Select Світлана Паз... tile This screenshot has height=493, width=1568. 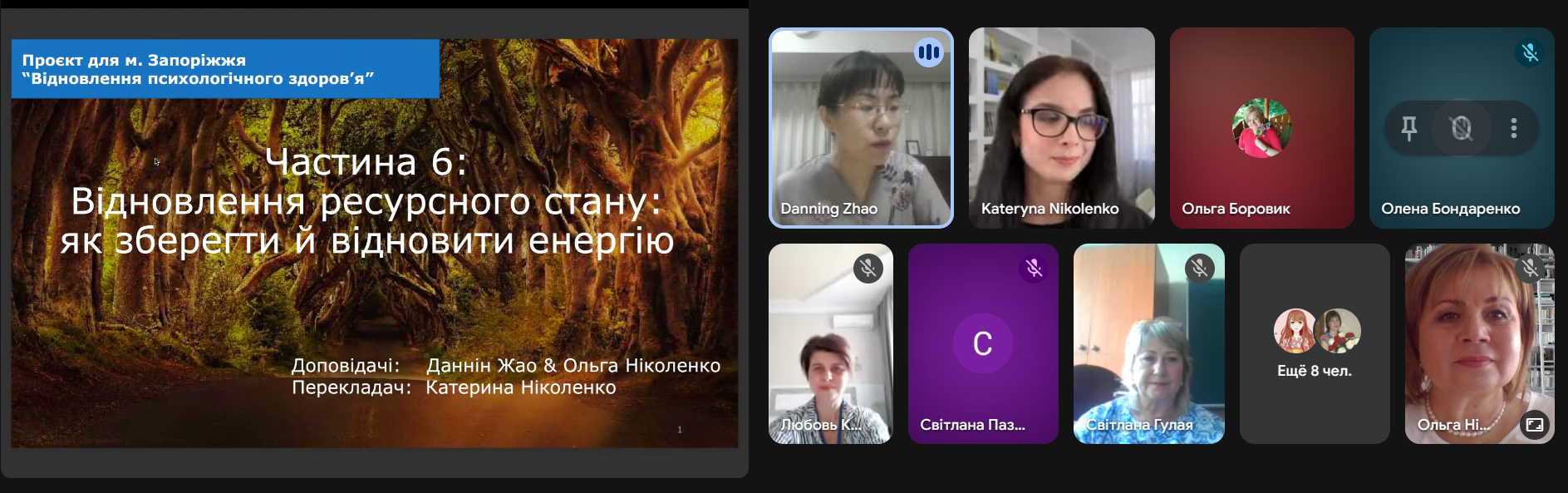tap(982, 343)
